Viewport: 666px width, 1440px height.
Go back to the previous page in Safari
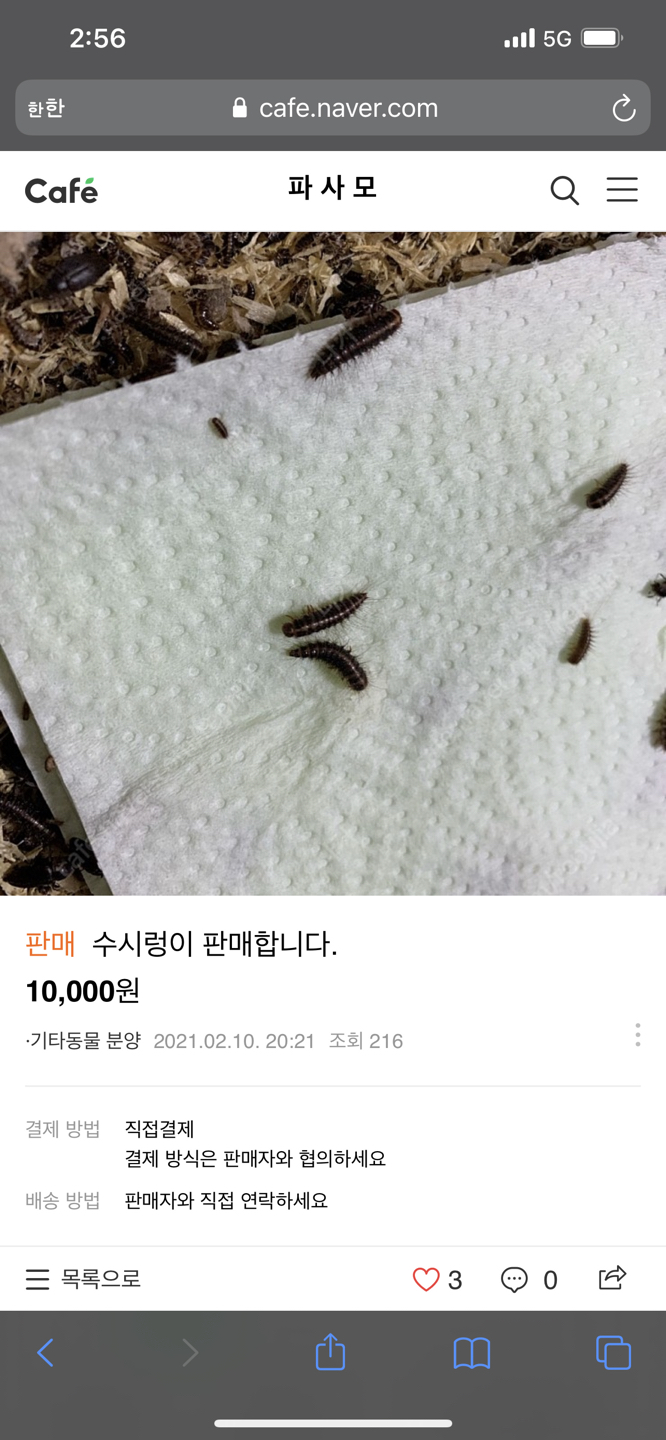pos(45,1353)
